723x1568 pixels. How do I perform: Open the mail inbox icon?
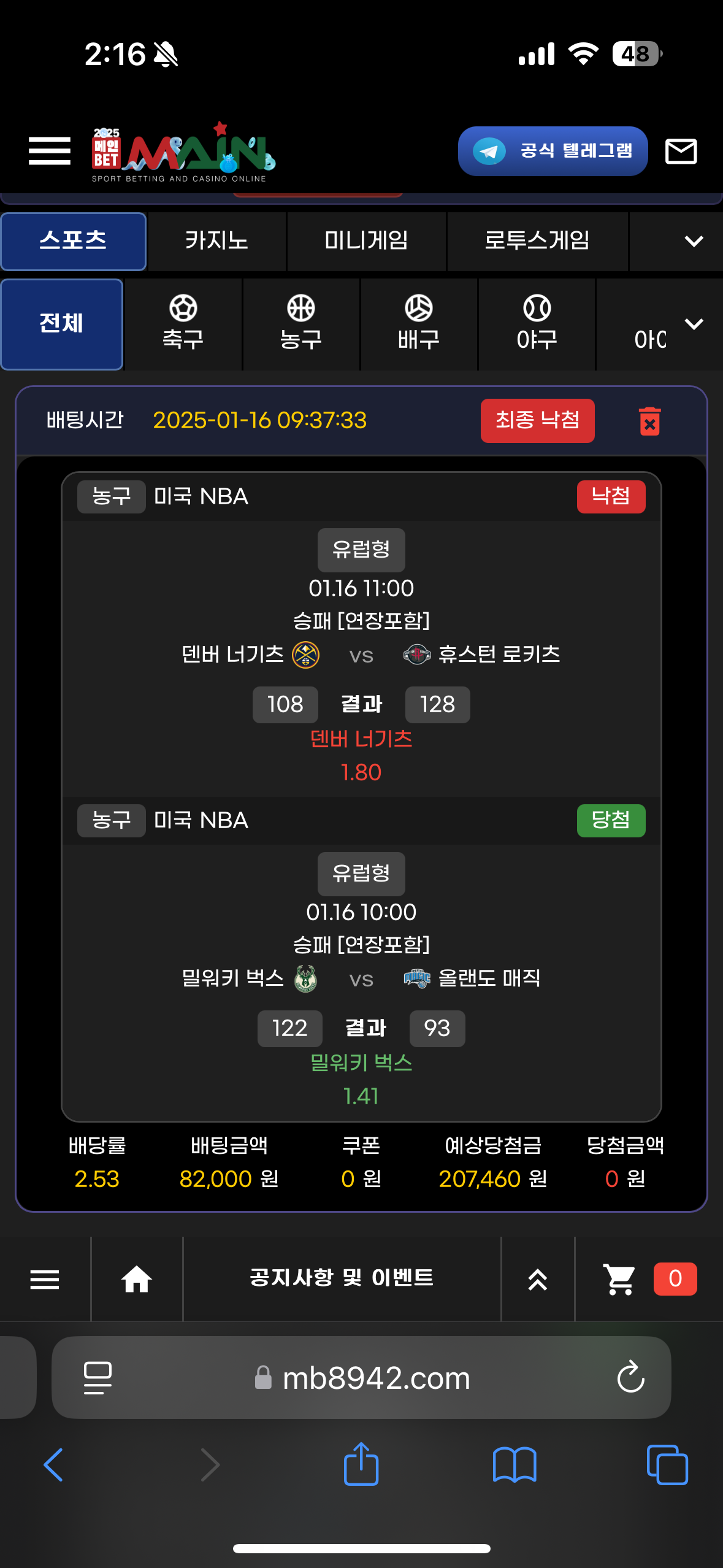tap(681, 151)
